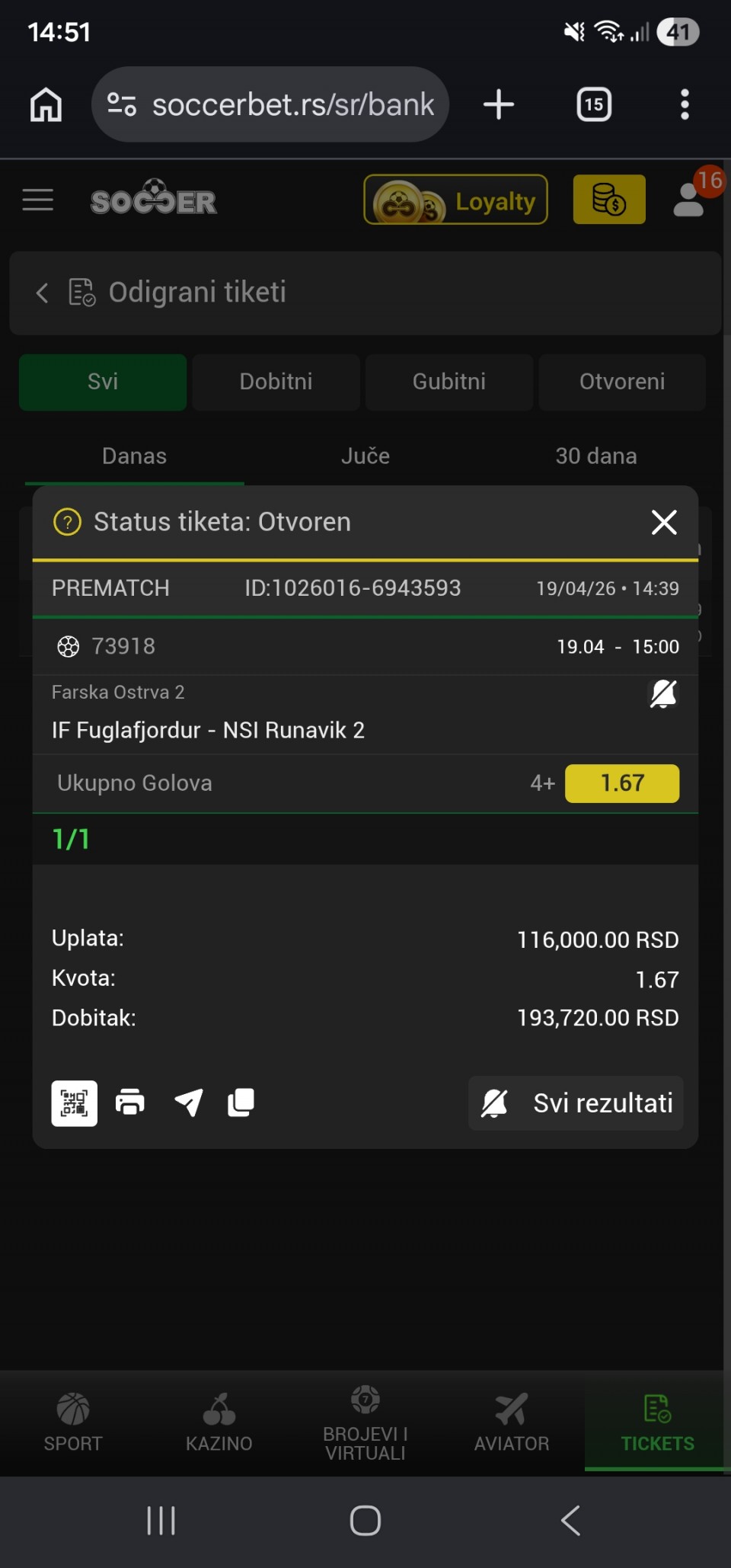731x1568 pixels.
Task: Open the deposit coins button
Action: [x=608, y=200]
